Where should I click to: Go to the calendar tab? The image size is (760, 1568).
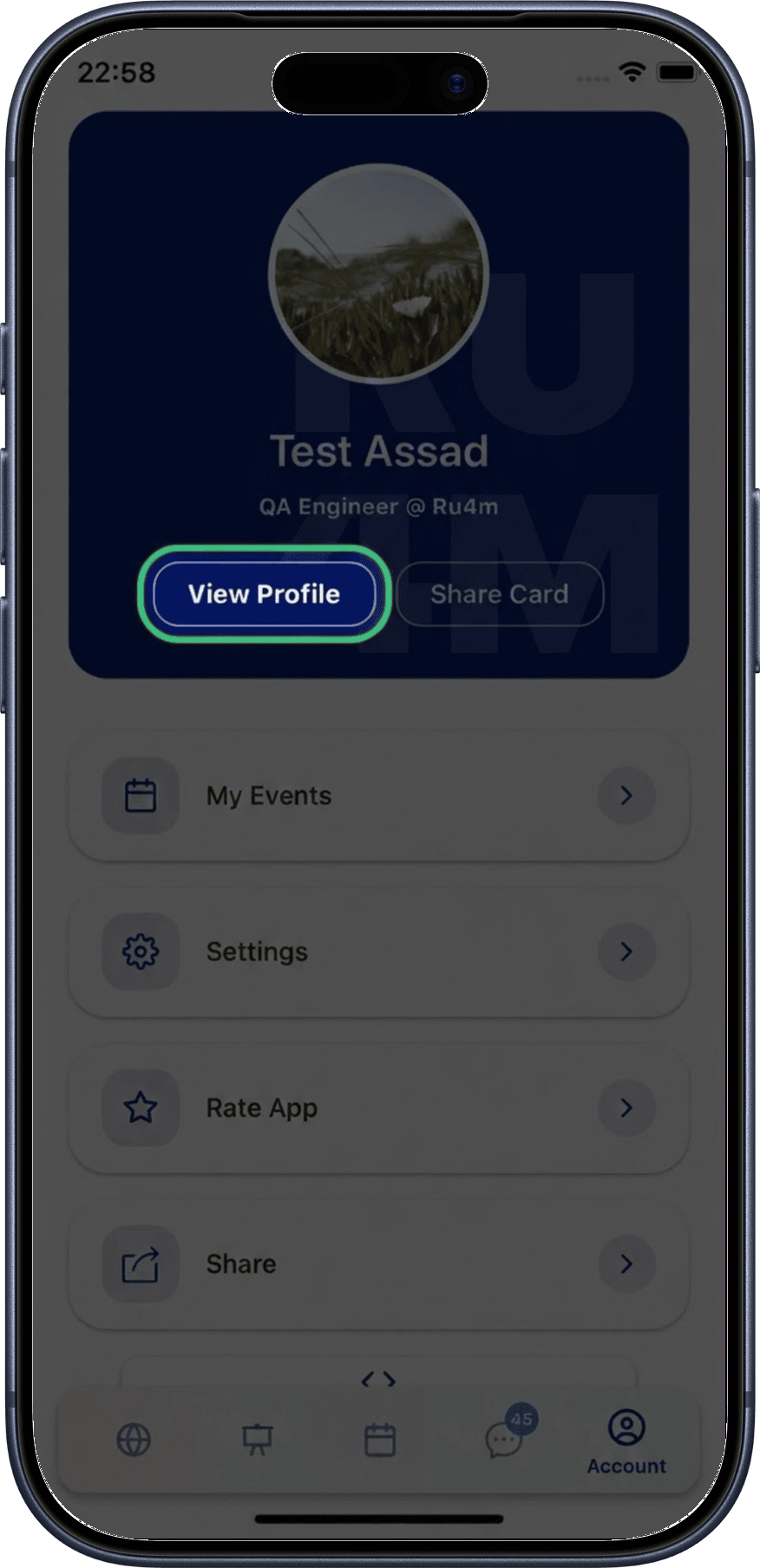pyautogui.click(x=380, y=1440)
